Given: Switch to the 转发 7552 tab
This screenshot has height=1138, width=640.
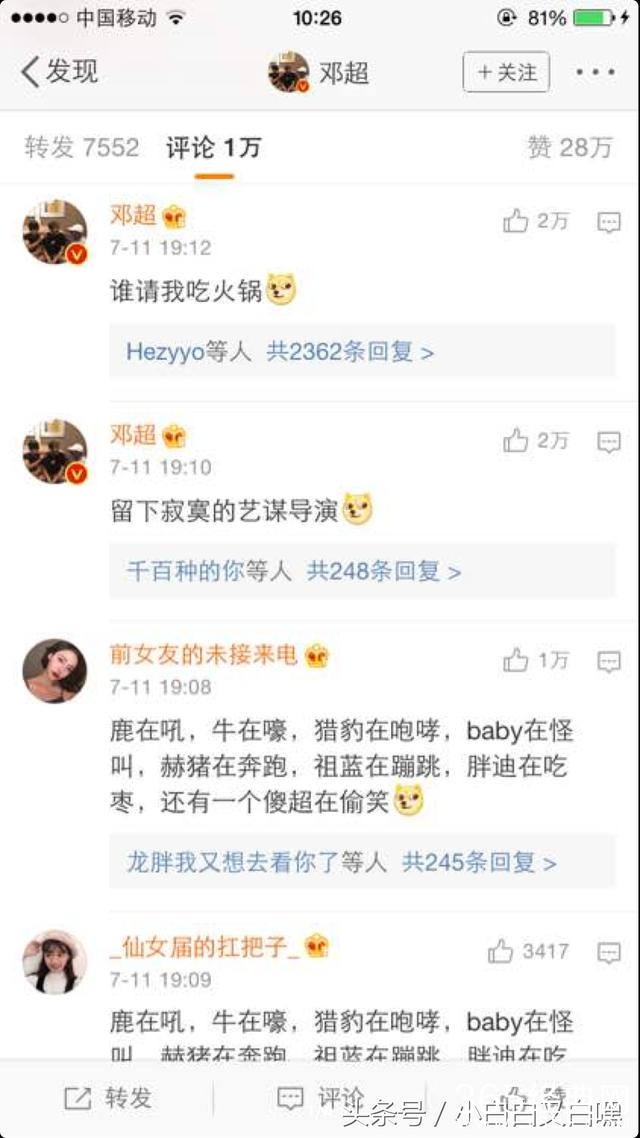Looking at the screenshot, I should (x=81, y=148).
